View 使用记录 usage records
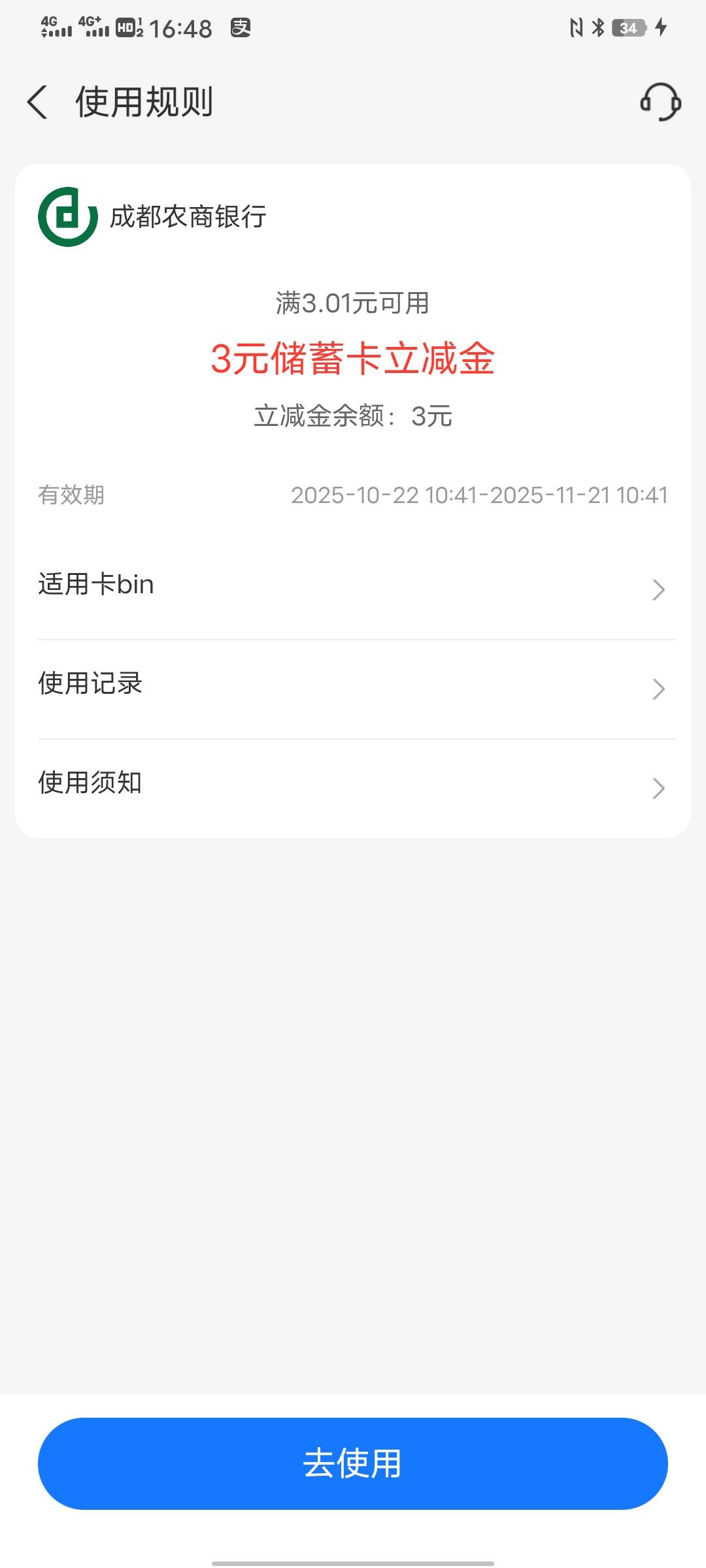 pos(353,685)
